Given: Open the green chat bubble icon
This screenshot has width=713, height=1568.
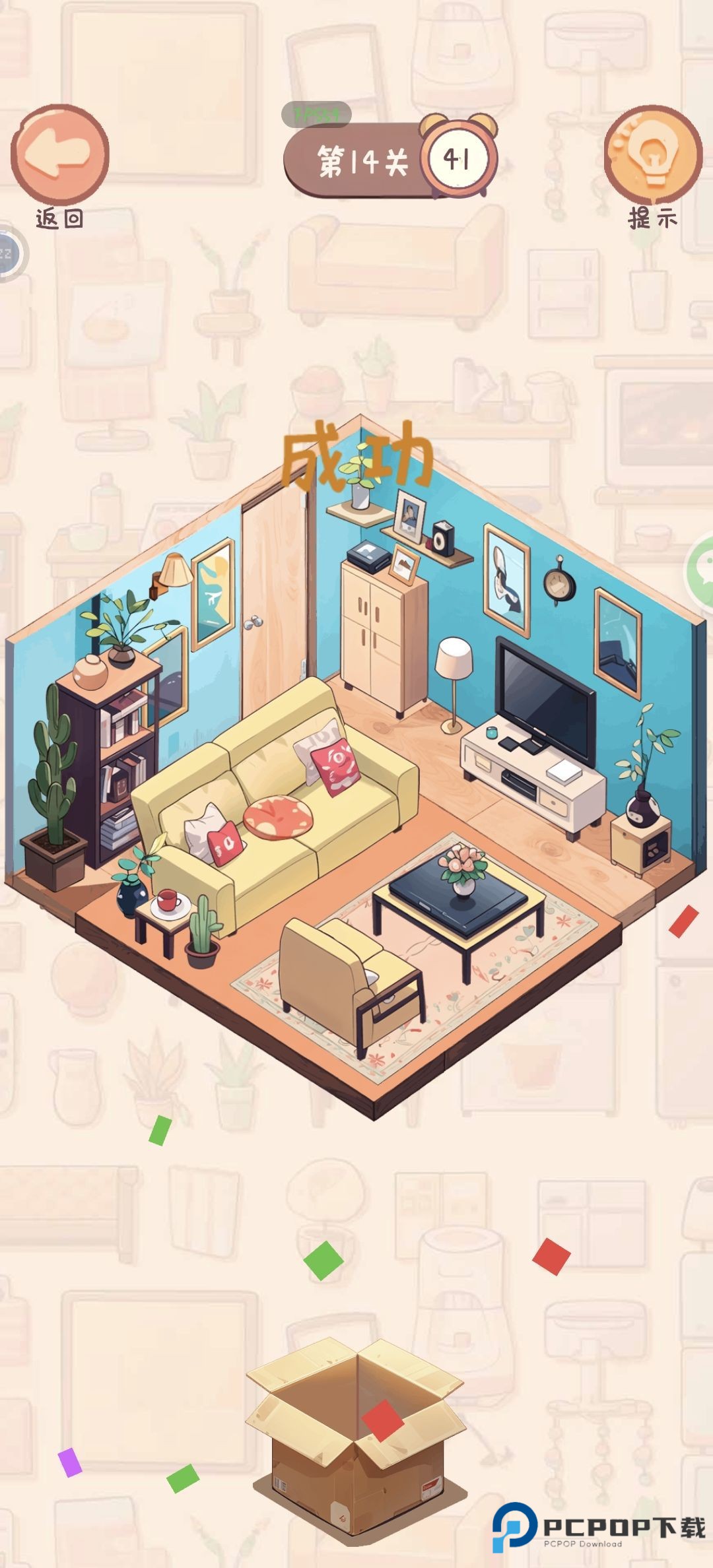Looking at the screenshot, I should pyautogui.click(x=700, y=572).
